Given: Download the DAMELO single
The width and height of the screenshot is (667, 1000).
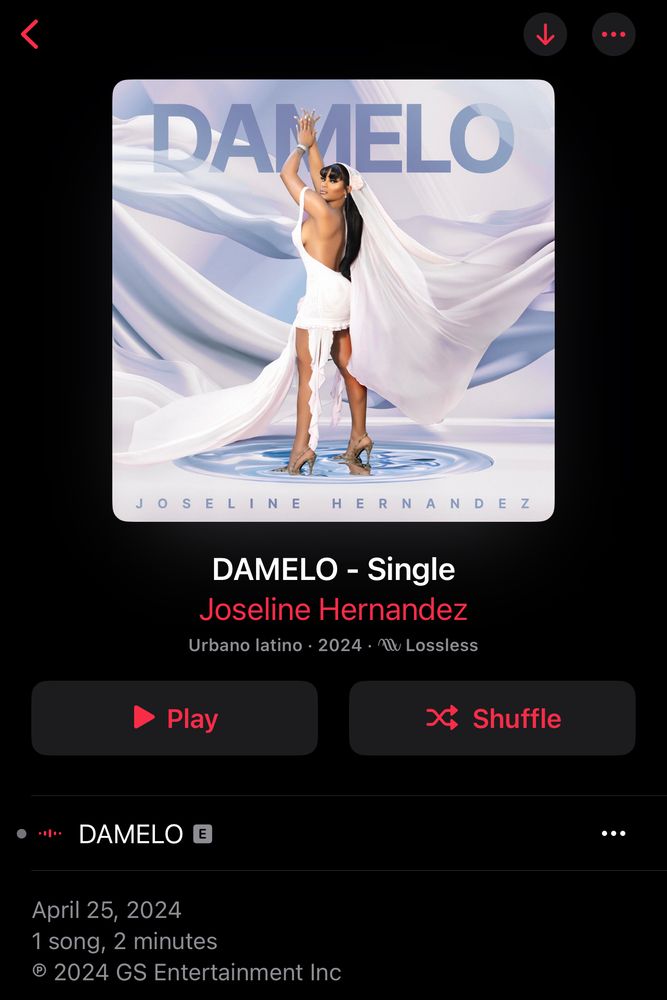Looking at the screenshot, I should click(545, 34).
